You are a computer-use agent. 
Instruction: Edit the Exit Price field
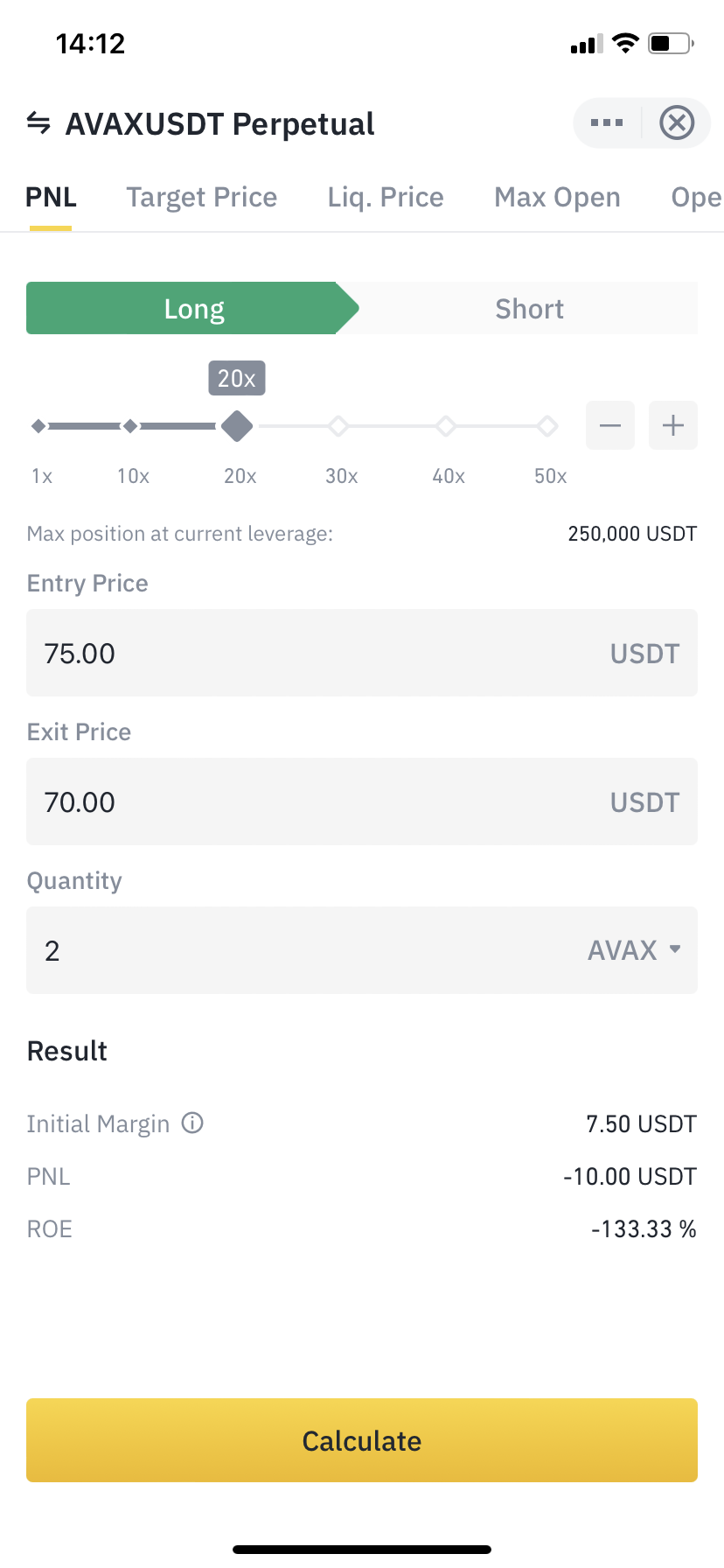pos(315,802)
